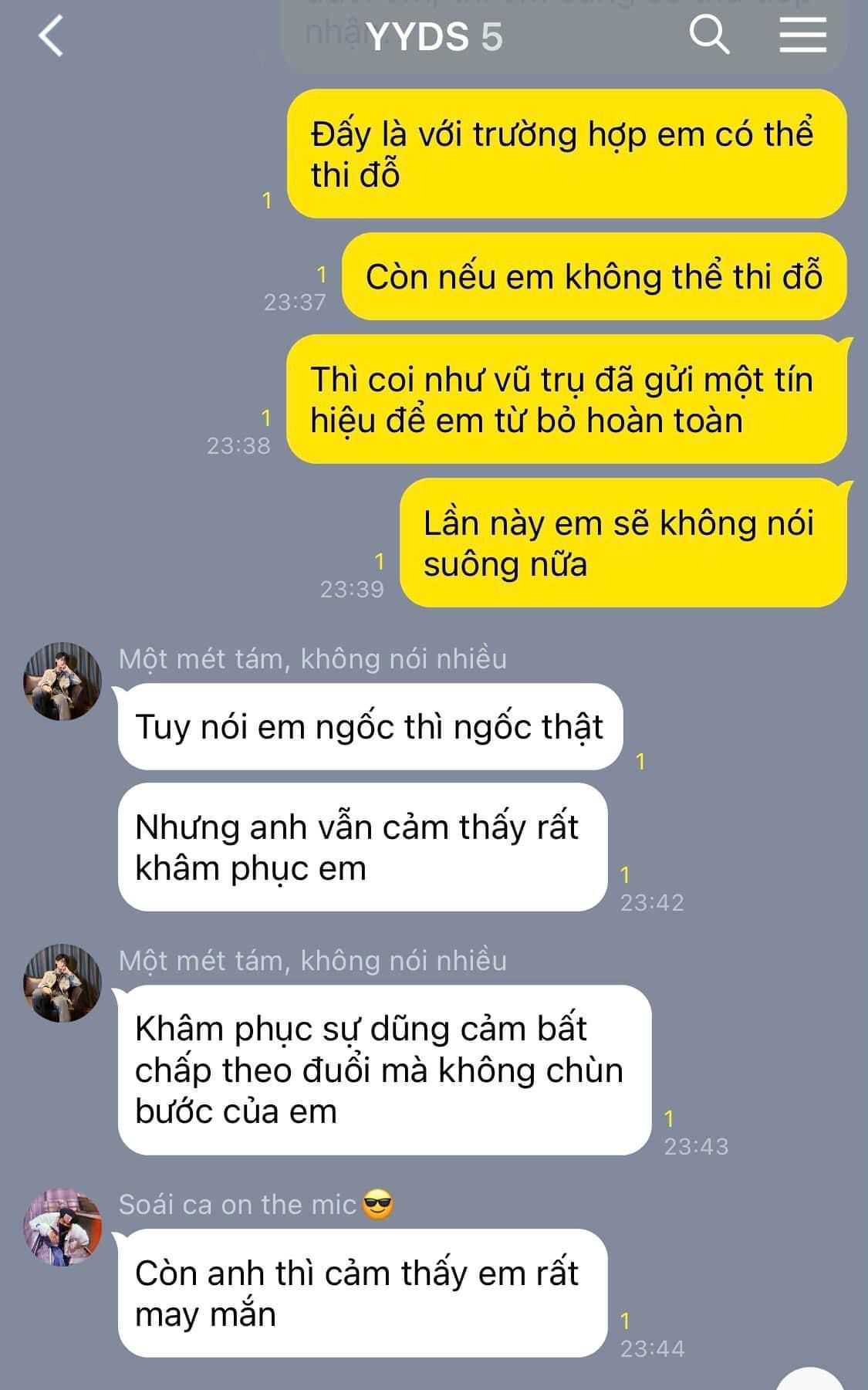View avatar beside 'Khâm phục sự dũng cảm' message
This screenshot has height=1390, width=868.
(x=62, y=983)
